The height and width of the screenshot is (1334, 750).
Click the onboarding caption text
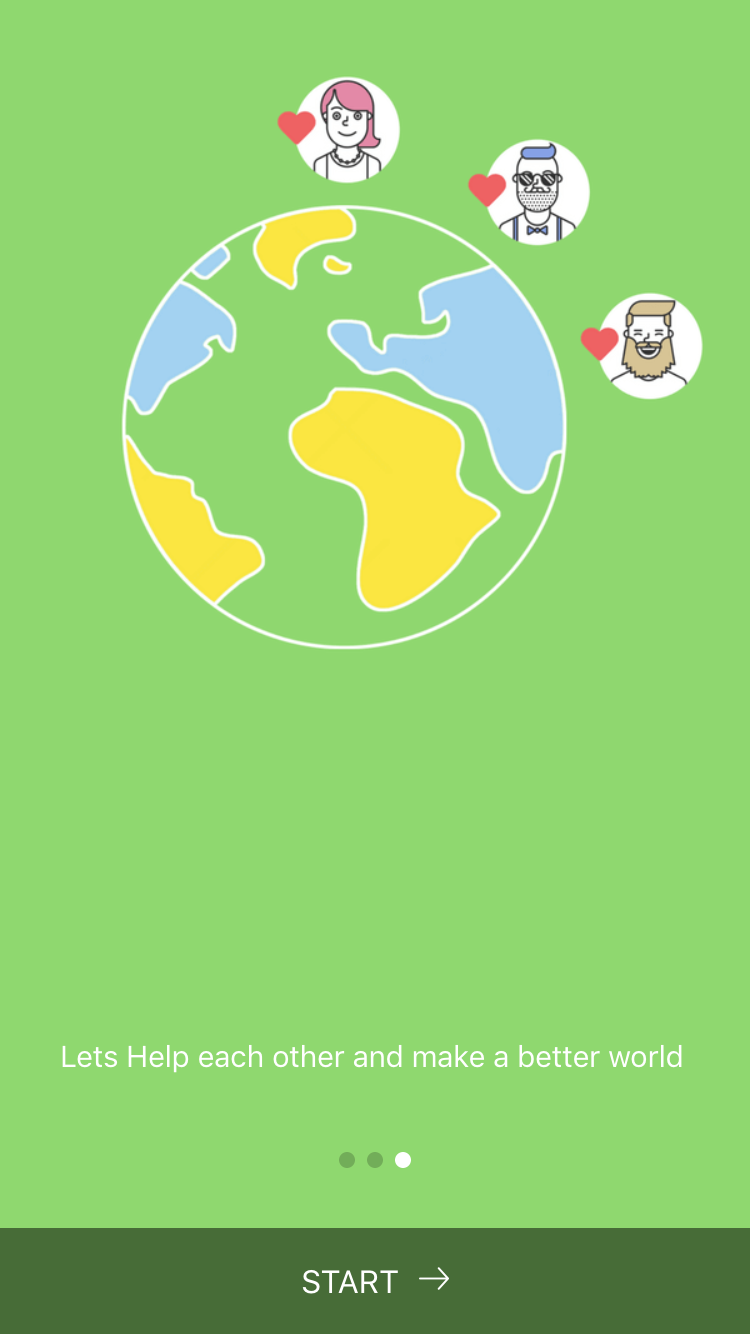tap(372, 1057)
